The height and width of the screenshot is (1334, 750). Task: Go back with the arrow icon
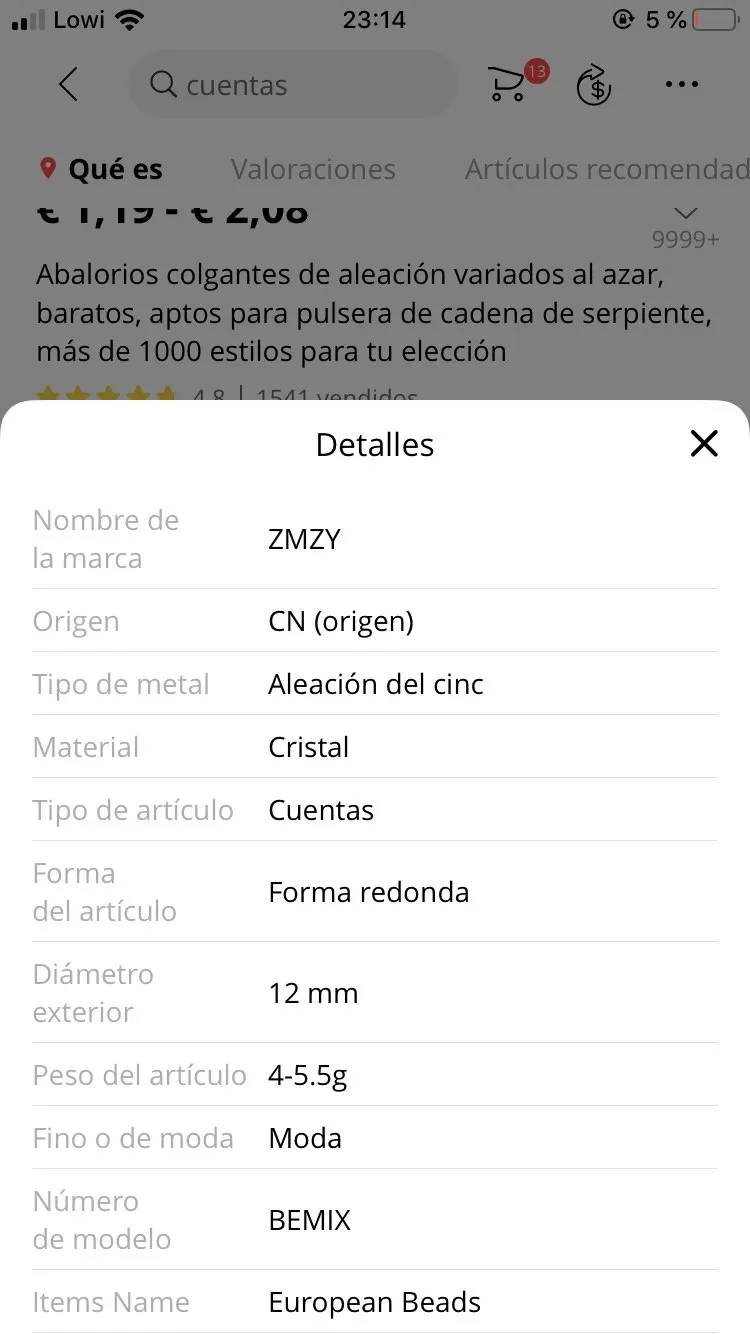[x=68, y=85]
